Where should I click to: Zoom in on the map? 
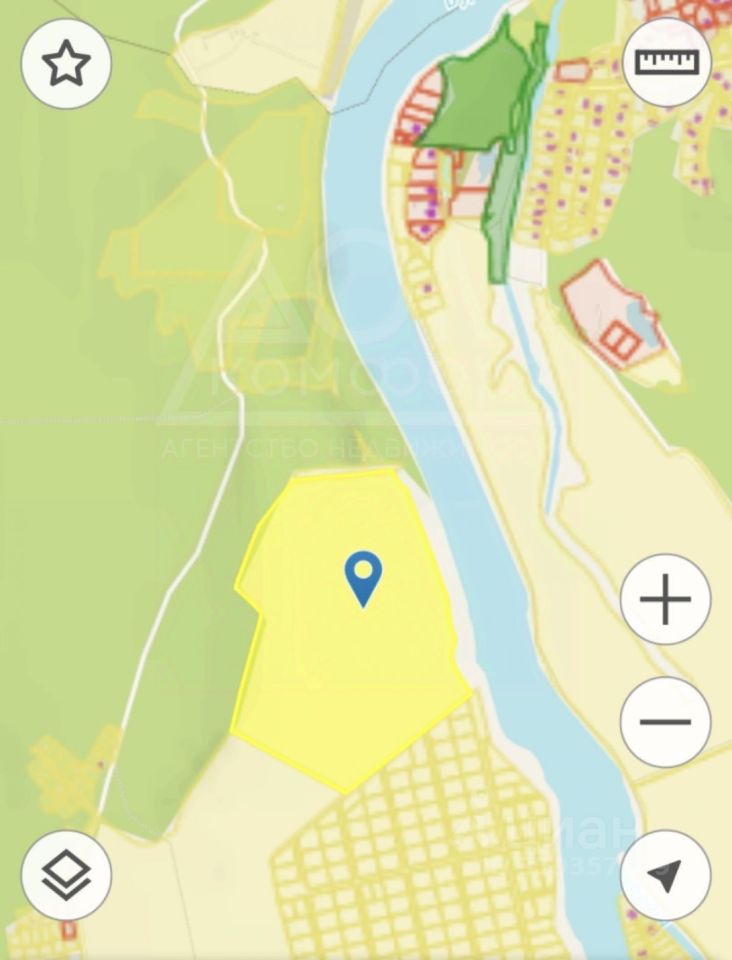[666, 600]
